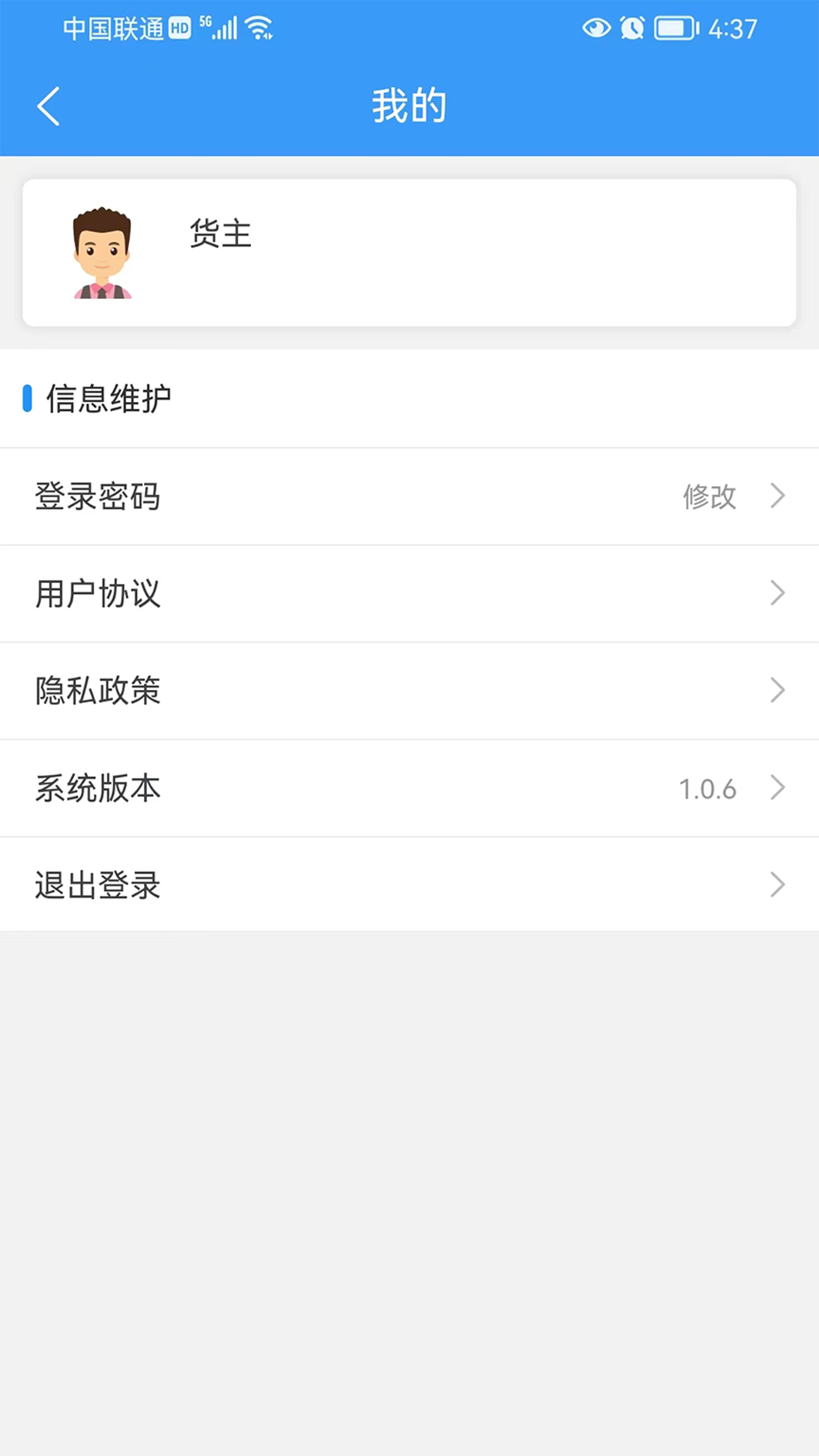Tap the 货主 username text
The image size is (819, 1456).
click(x=219, y=234)
